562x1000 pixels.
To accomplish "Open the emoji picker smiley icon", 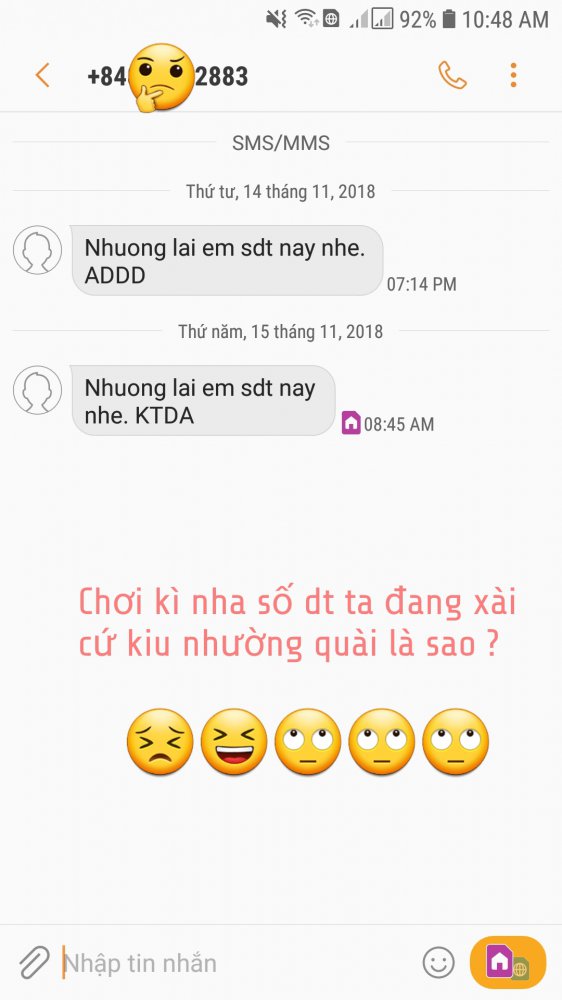I will pyautogui.click(x=439, y=962).
